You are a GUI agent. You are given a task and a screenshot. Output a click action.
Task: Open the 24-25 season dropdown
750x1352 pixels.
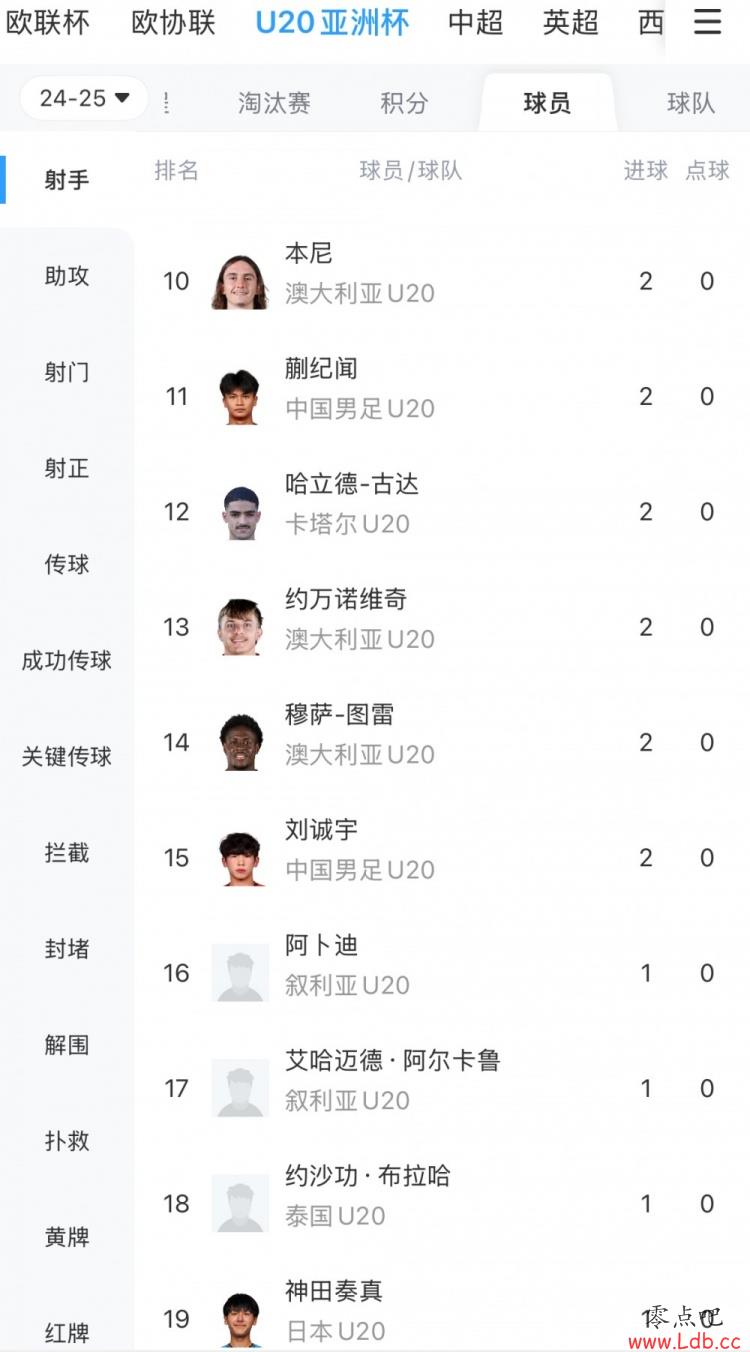coord(84,98)
